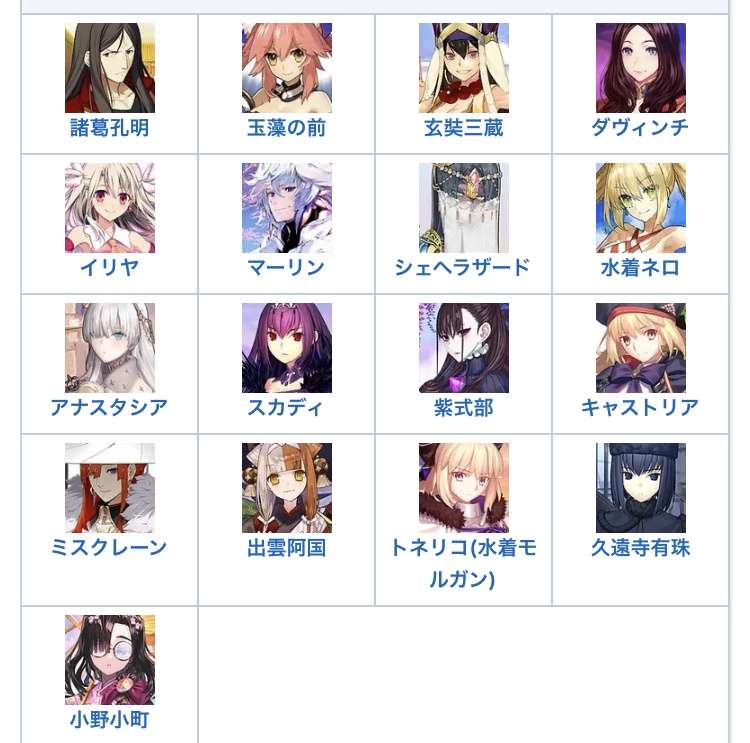
Task: Open 出雲阿国 details
Action: coord(286,548)
